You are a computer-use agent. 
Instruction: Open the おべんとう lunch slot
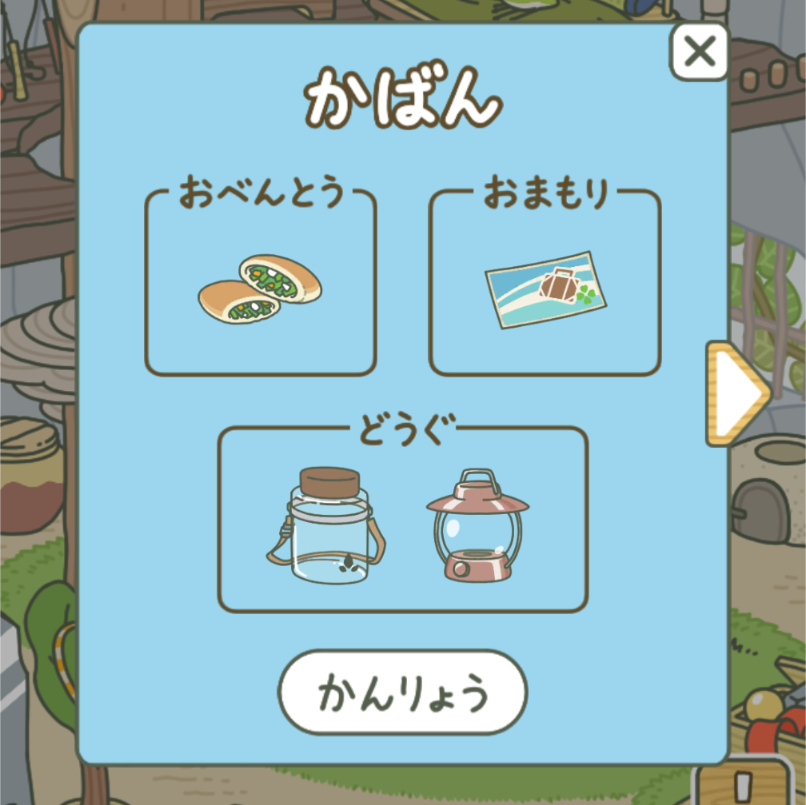pos(260,288)
